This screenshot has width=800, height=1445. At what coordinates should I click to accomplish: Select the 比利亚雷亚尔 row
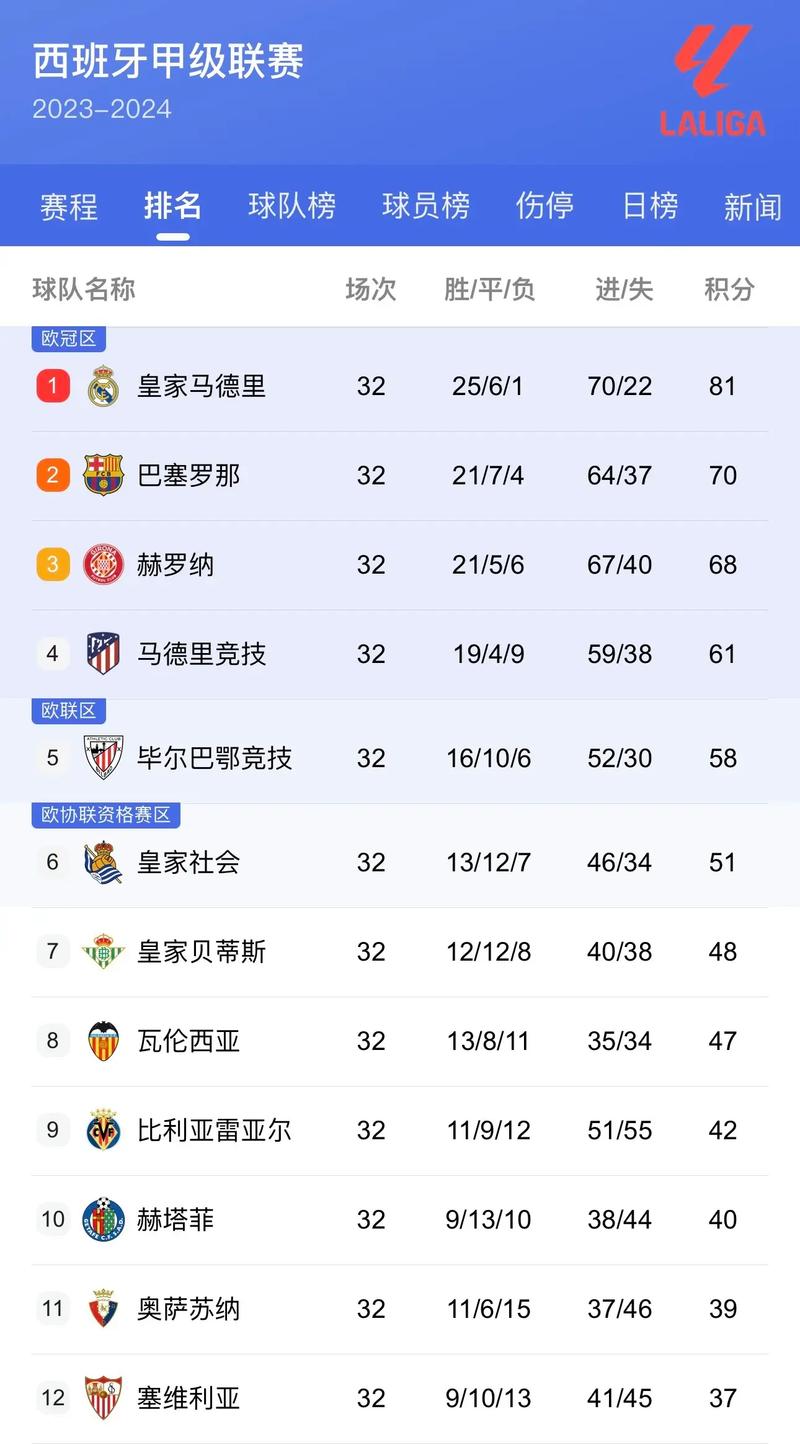[x=400, y=1131]
